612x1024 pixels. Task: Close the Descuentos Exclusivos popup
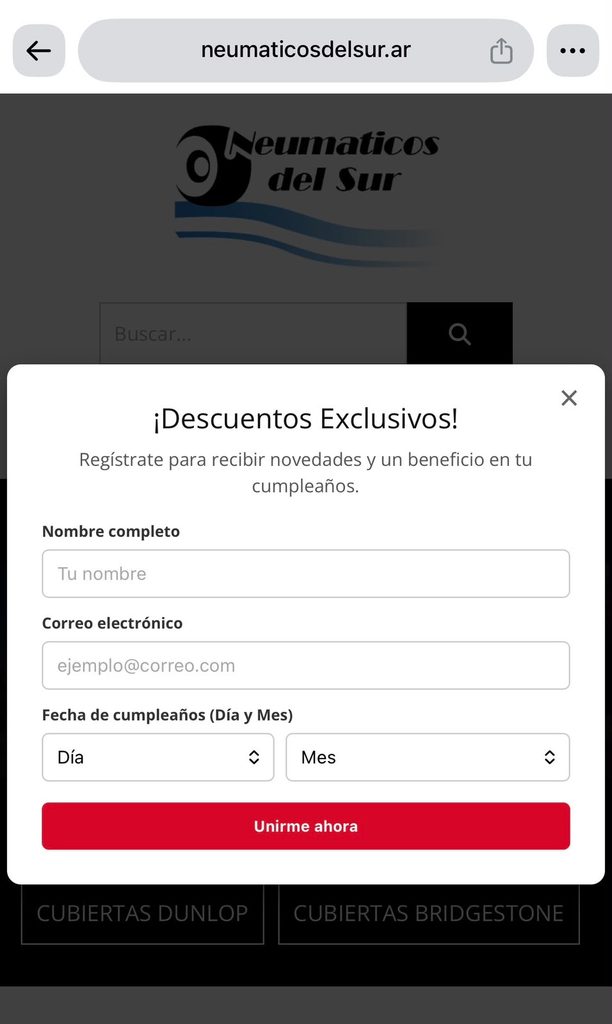pos(569,398)
